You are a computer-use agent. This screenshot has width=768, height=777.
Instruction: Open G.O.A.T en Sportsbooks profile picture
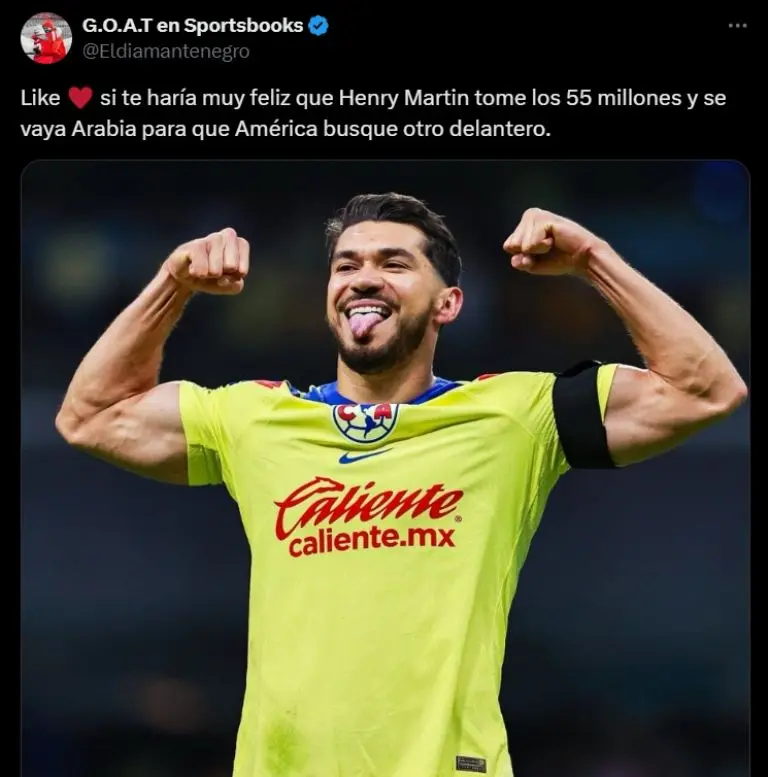point(46,38)
